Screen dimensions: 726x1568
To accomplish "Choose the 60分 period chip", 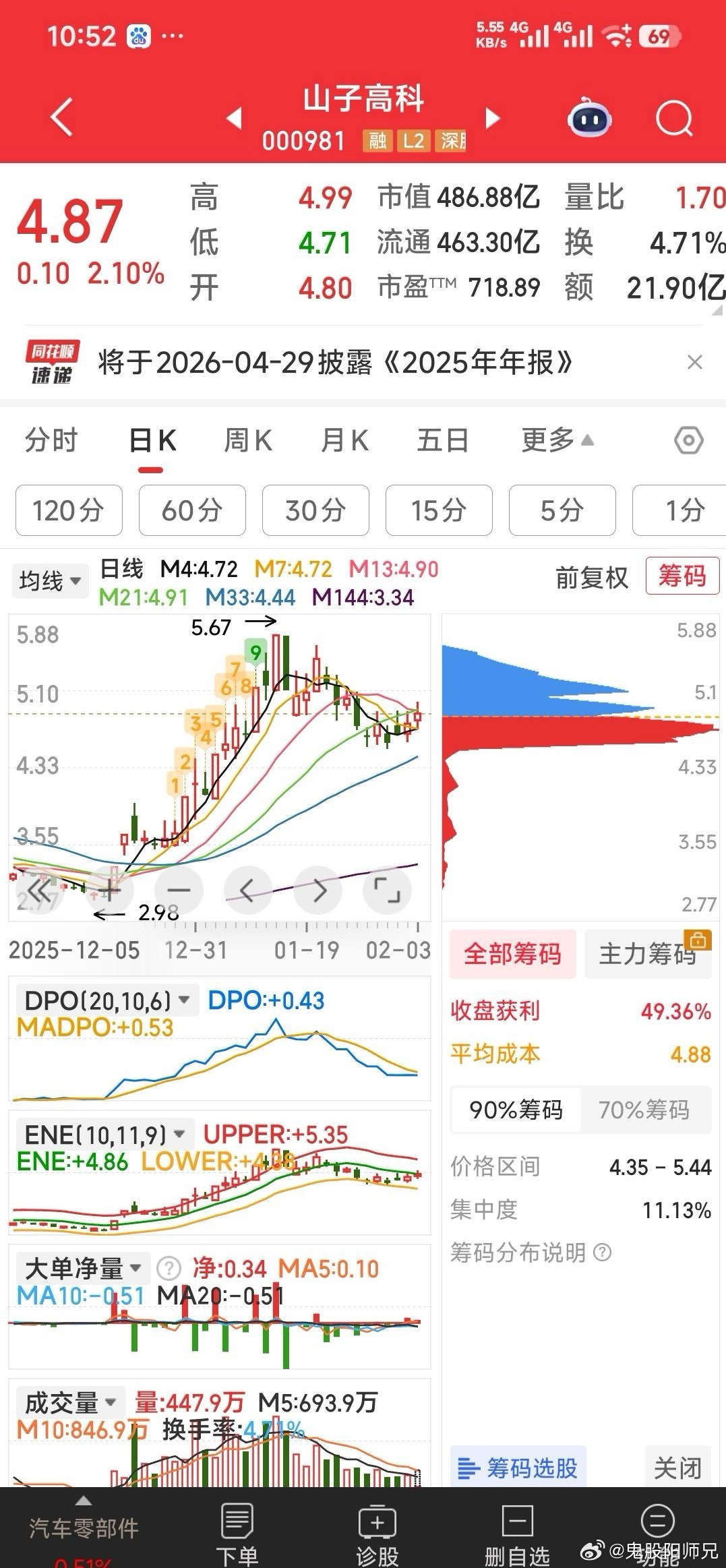I will (192, 510).
